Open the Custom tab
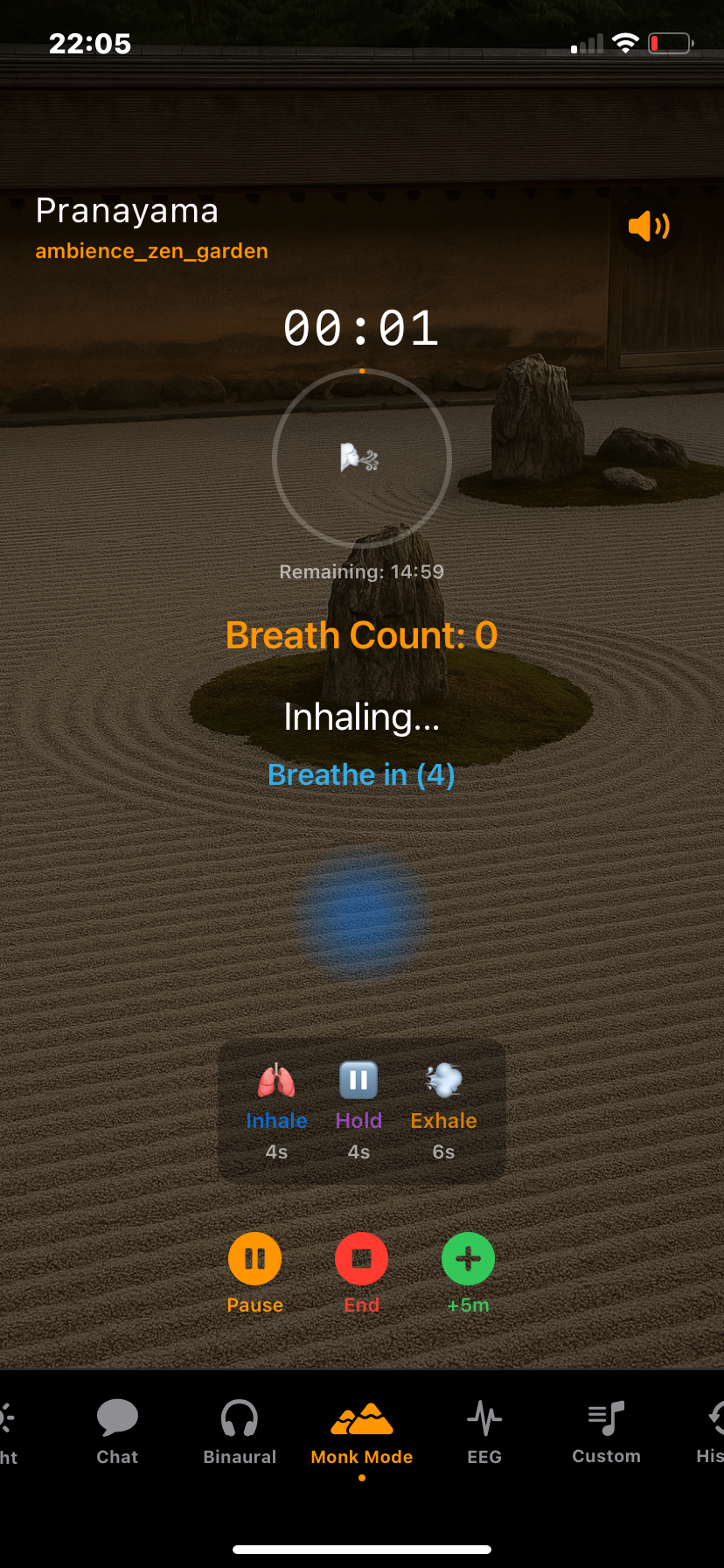Viewport: 724px width, 1568px height. pyautogui.click(x=606, y=1431)
